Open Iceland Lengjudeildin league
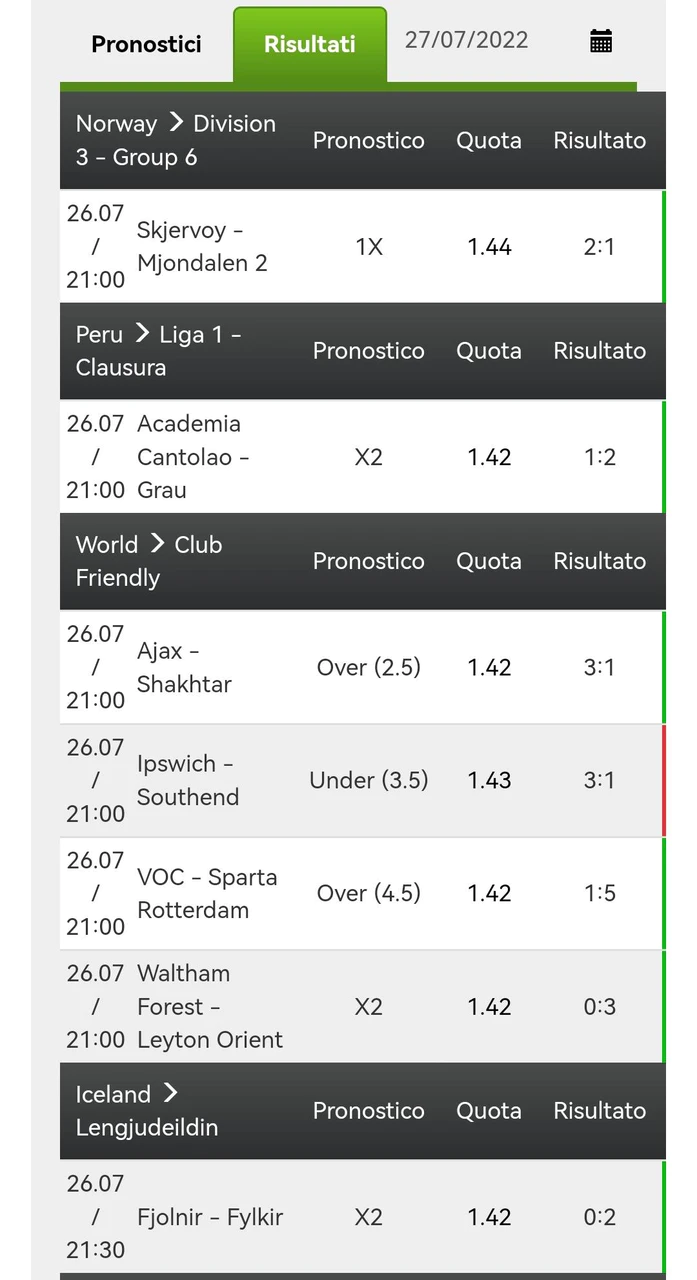The height and width of the screenshot is (1280, 697). [x=147, y=1110]
